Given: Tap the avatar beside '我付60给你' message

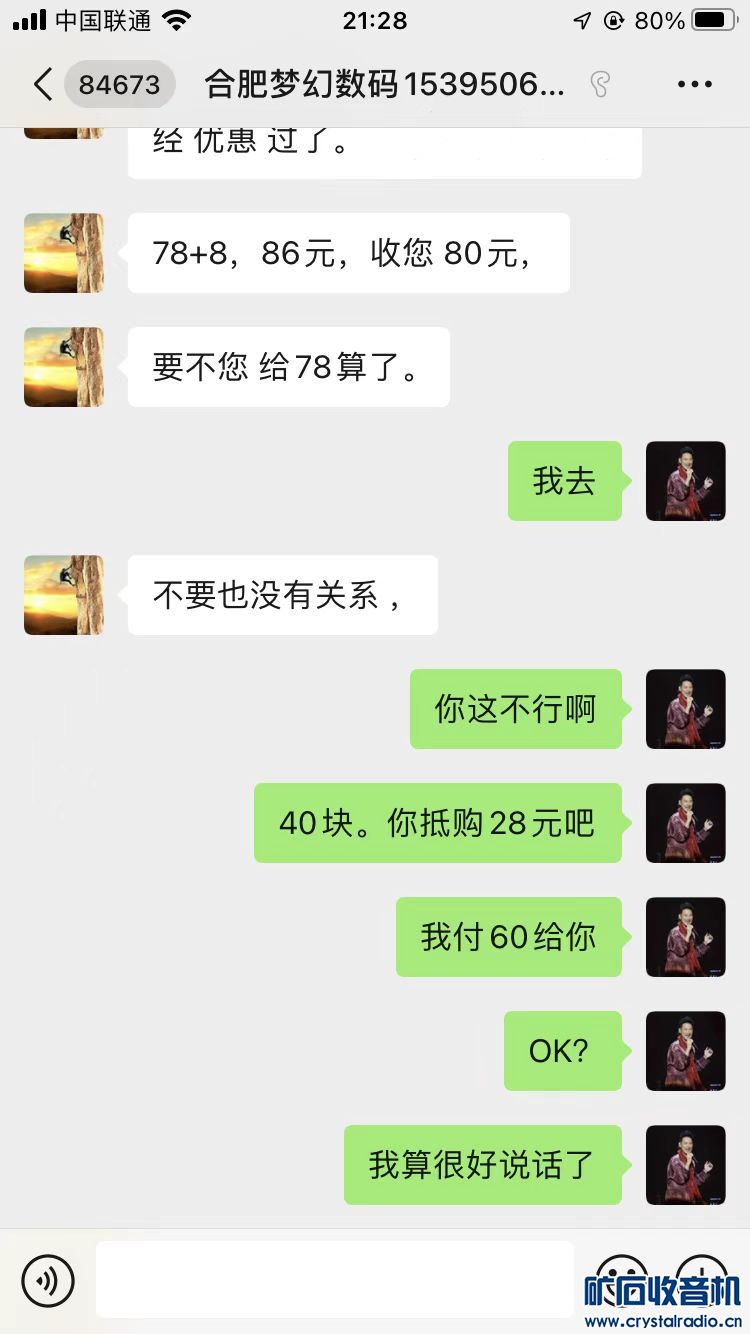Looking at the screenshot, I should click(685, 937).
